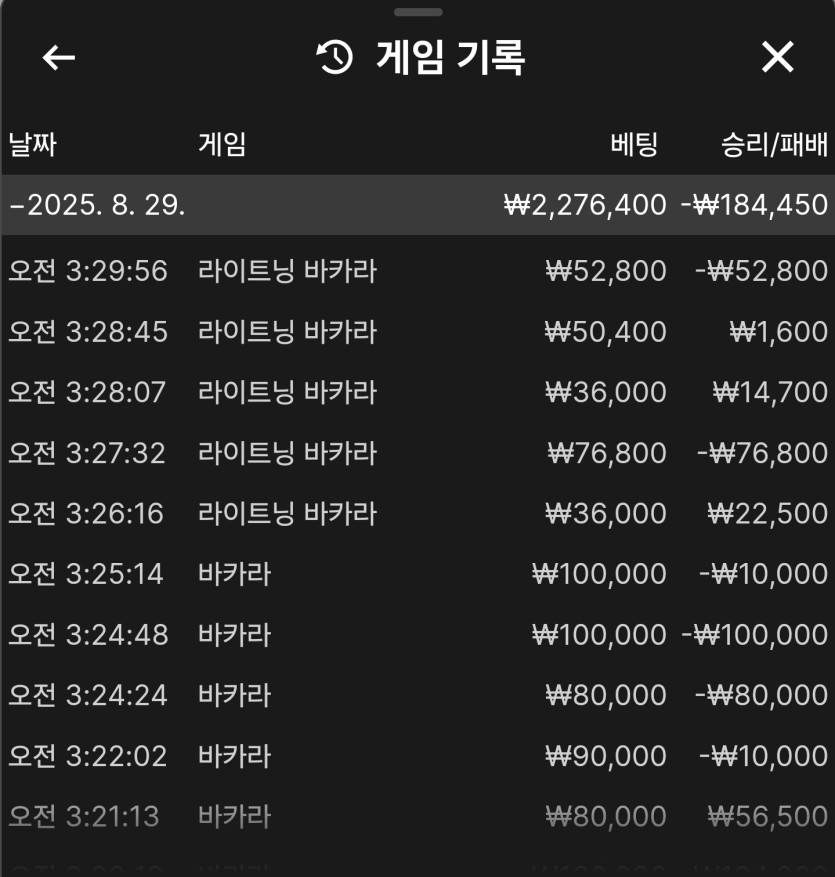Screen dimensions: 835x877
Task: Collapse the 2025. 8. 29. date group
Action: (x=98, y=205)
